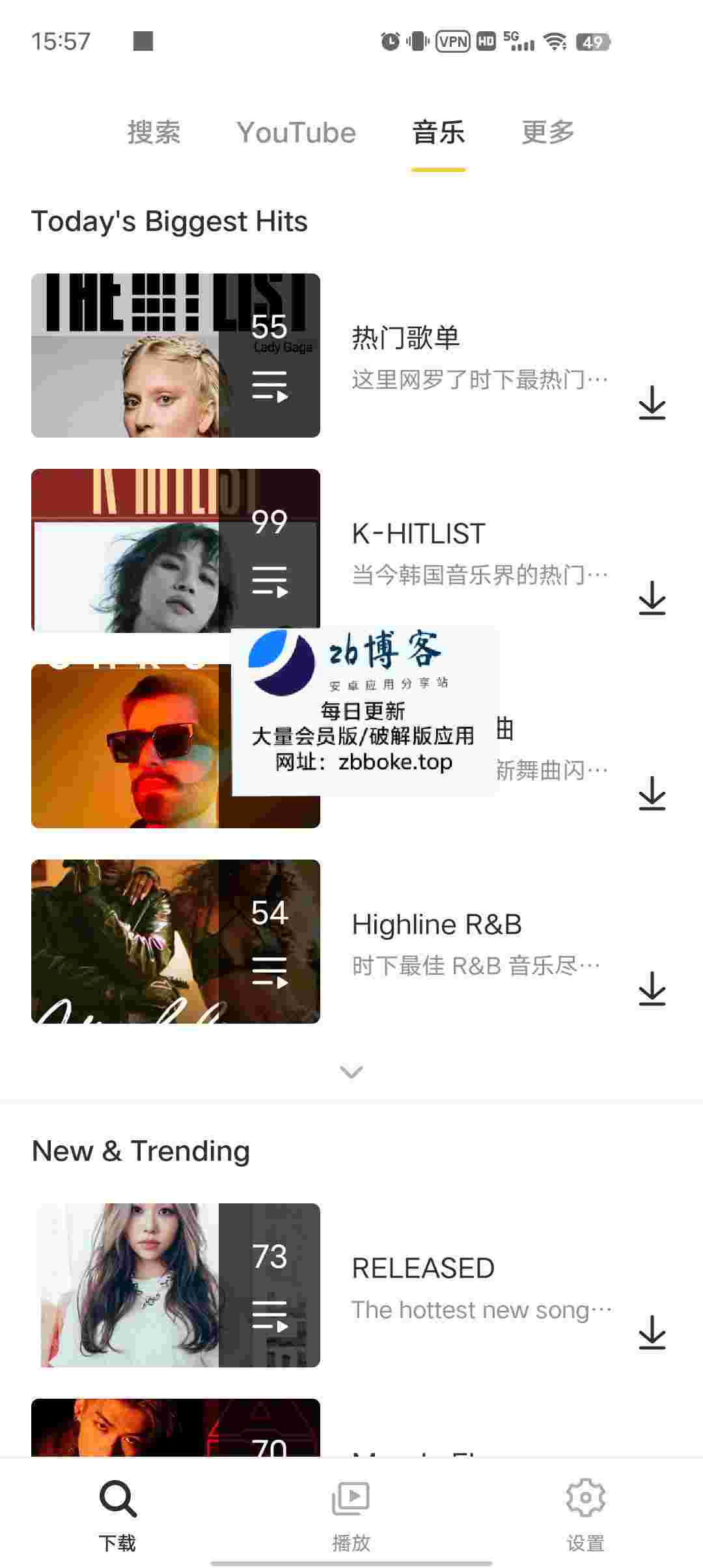
Task: Download the RELEASED playlist
Action: (x=652, y=1332)
